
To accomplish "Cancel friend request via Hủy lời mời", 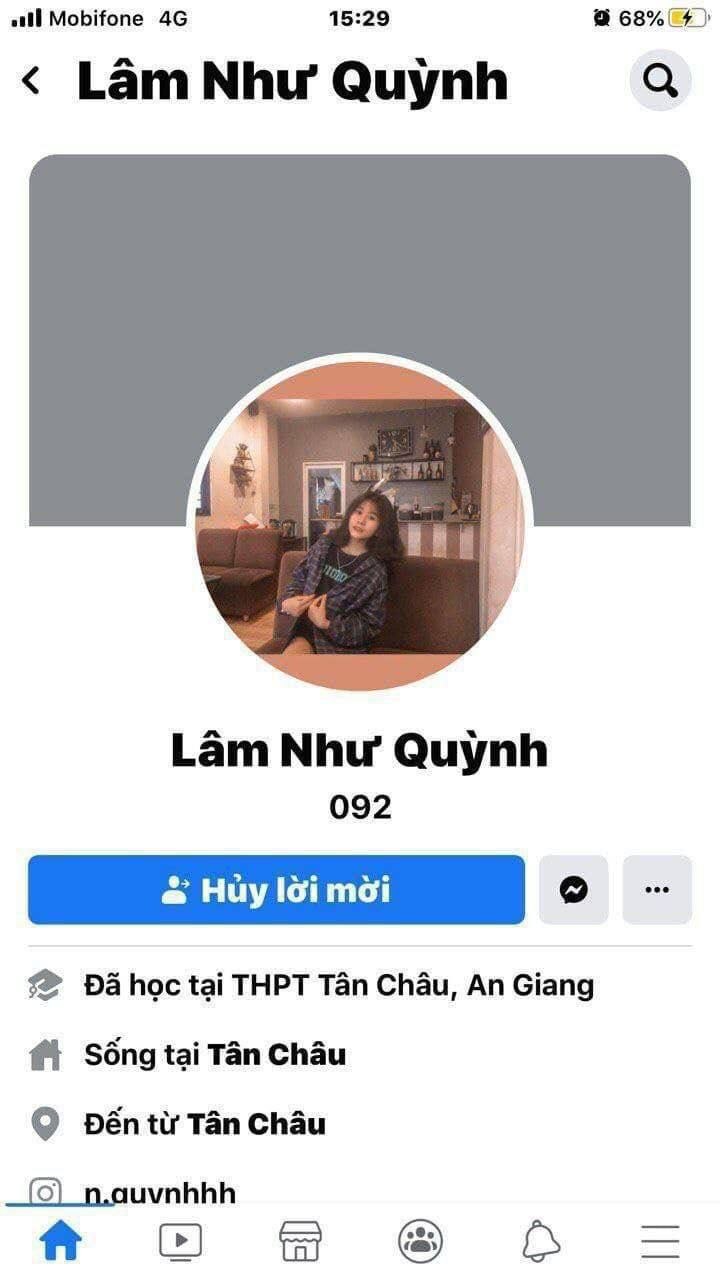I will [276, 890].
